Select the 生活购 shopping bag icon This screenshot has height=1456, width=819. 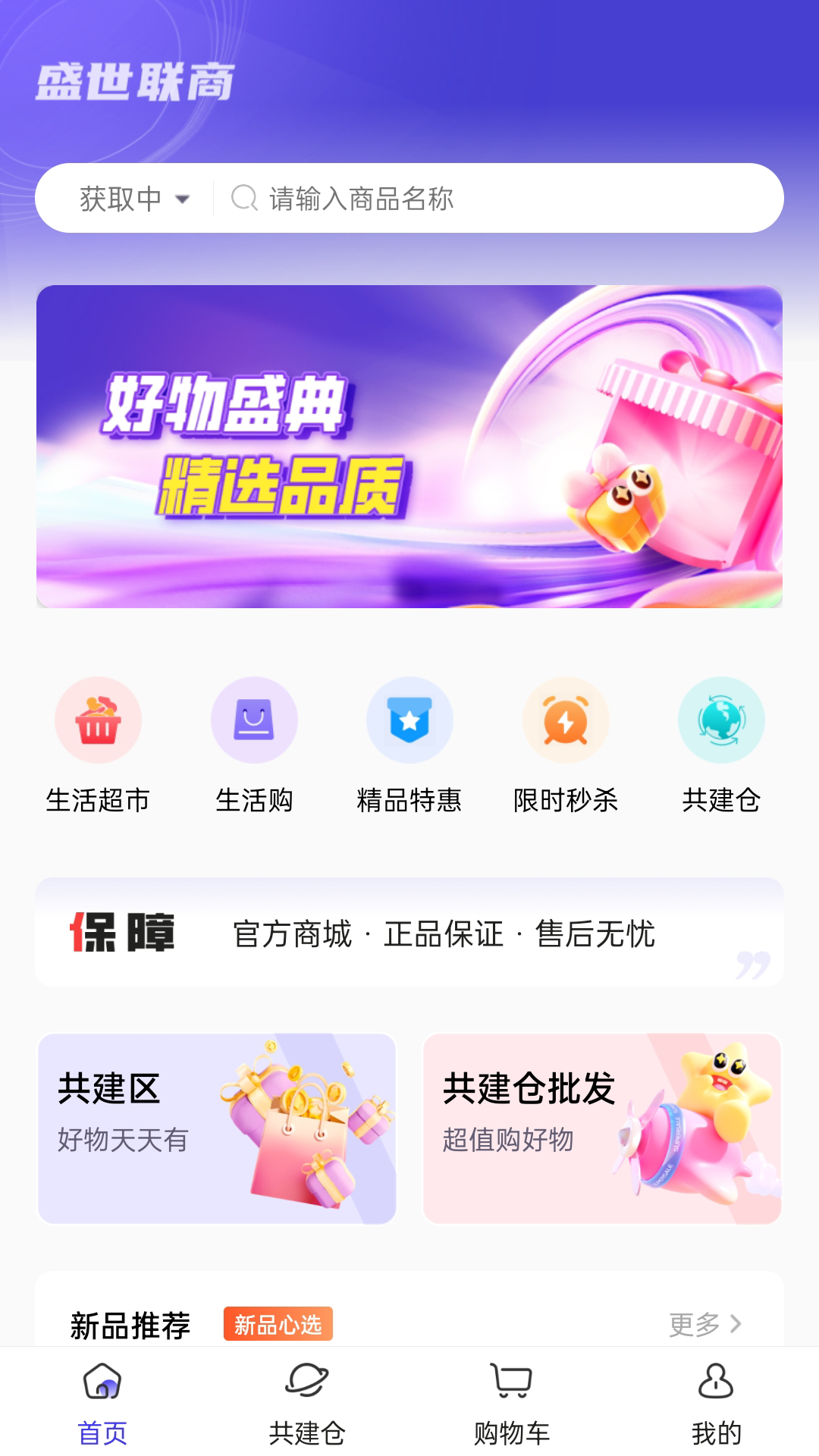[254, 720]
